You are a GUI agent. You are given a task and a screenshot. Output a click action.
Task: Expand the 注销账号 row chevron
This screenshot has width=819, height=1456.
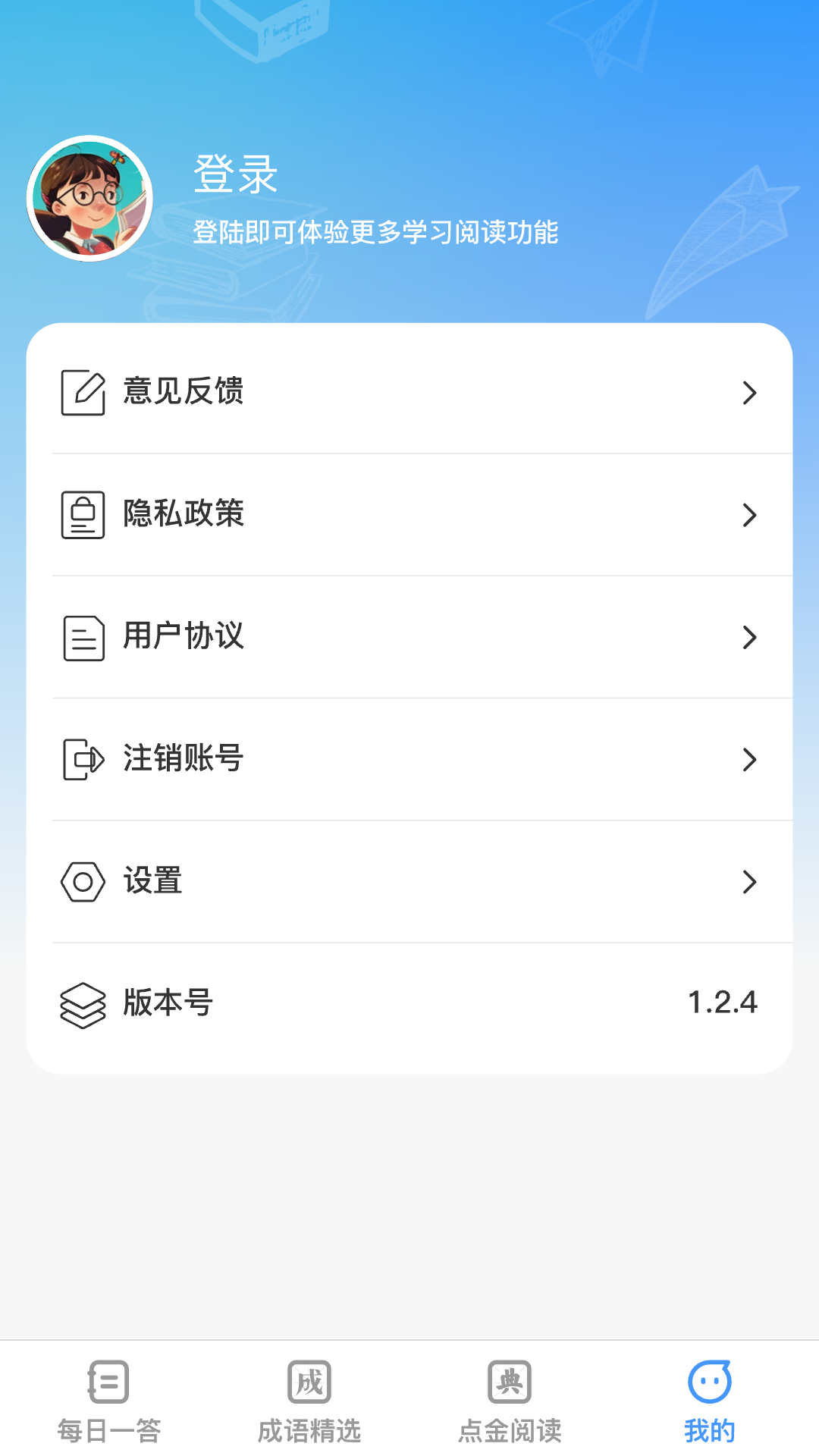point(751,759)
